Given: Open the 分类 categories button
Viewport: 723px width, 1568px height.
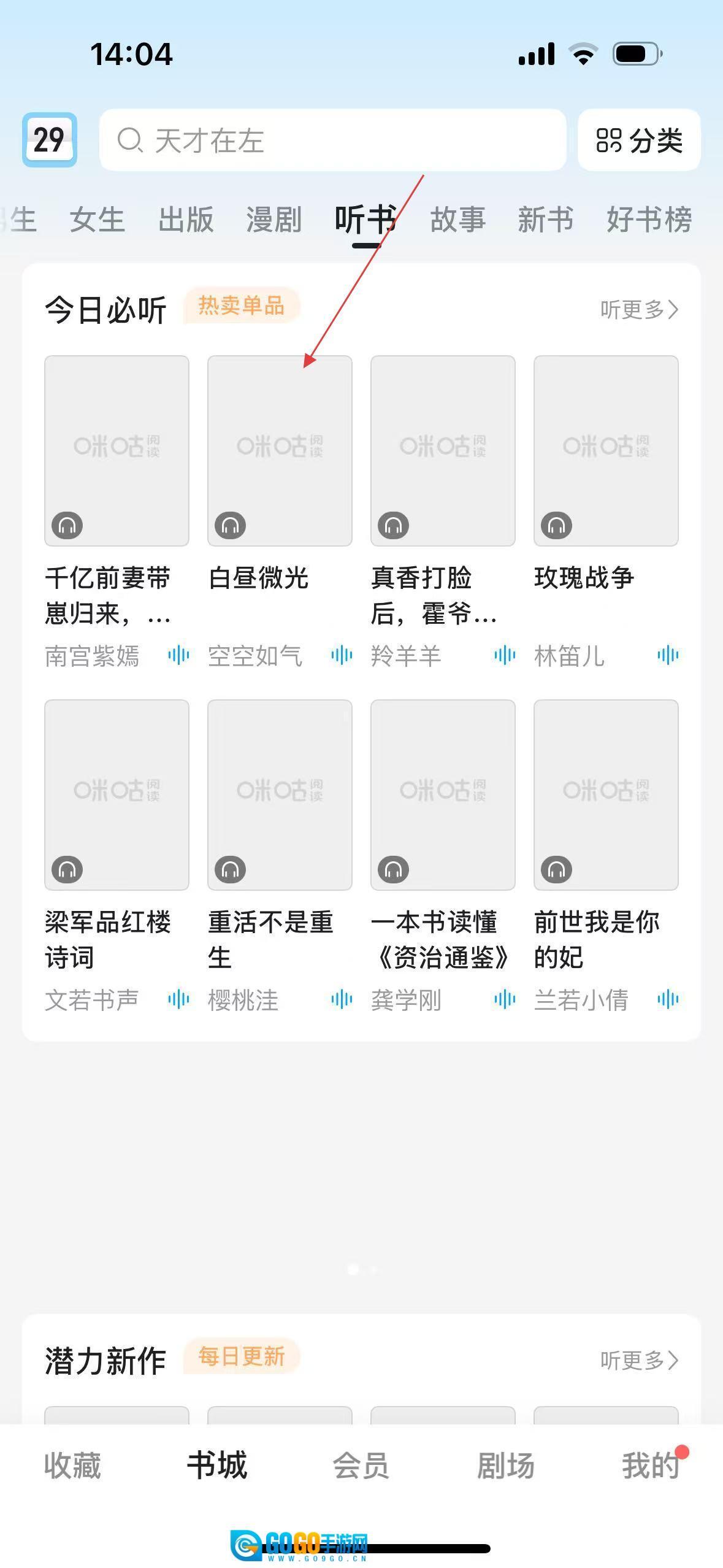Looking at the screenshot, I should [x=639, y=140].
